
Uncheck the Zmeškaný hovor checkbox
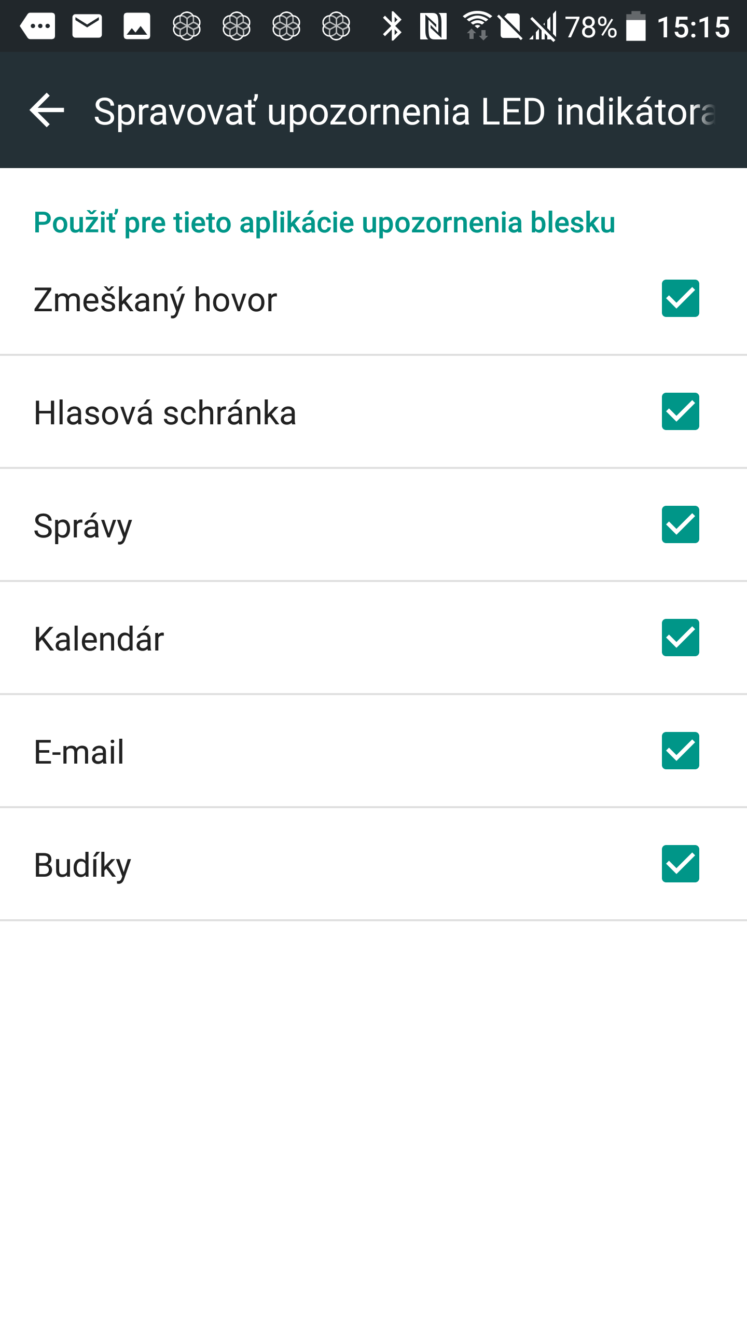pos(680,298)
